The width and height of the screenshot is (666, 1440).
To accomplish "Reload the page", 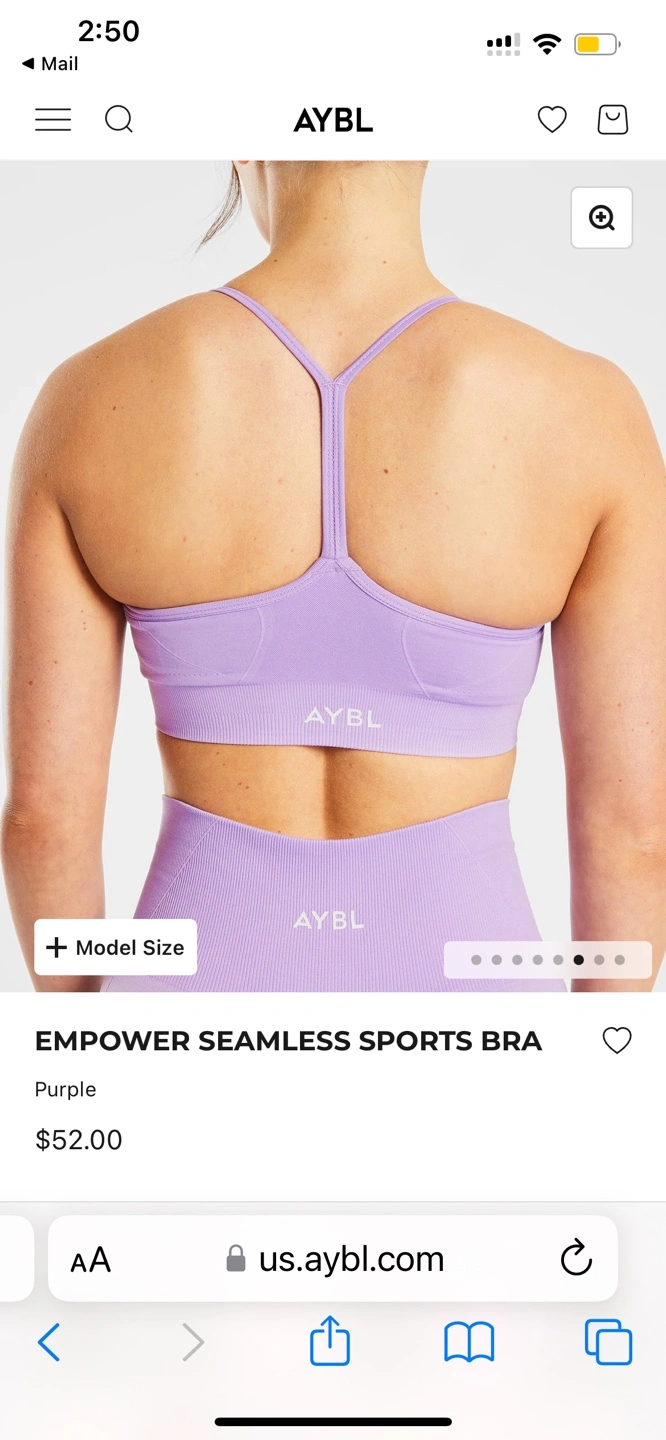I will click(576, 1259).
